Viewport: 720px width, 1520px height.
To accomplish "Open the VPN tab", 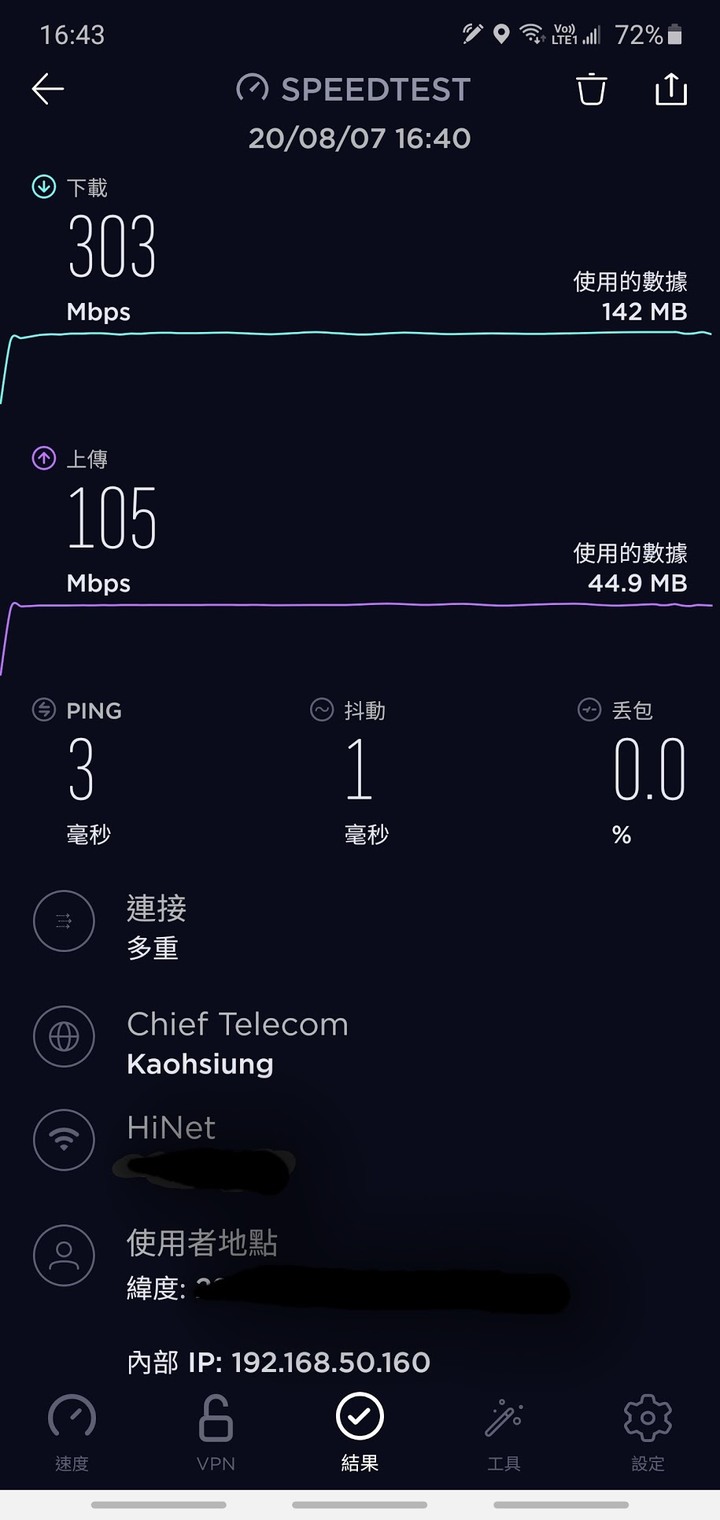I will pyautogui.click(x=216, y=1432).
